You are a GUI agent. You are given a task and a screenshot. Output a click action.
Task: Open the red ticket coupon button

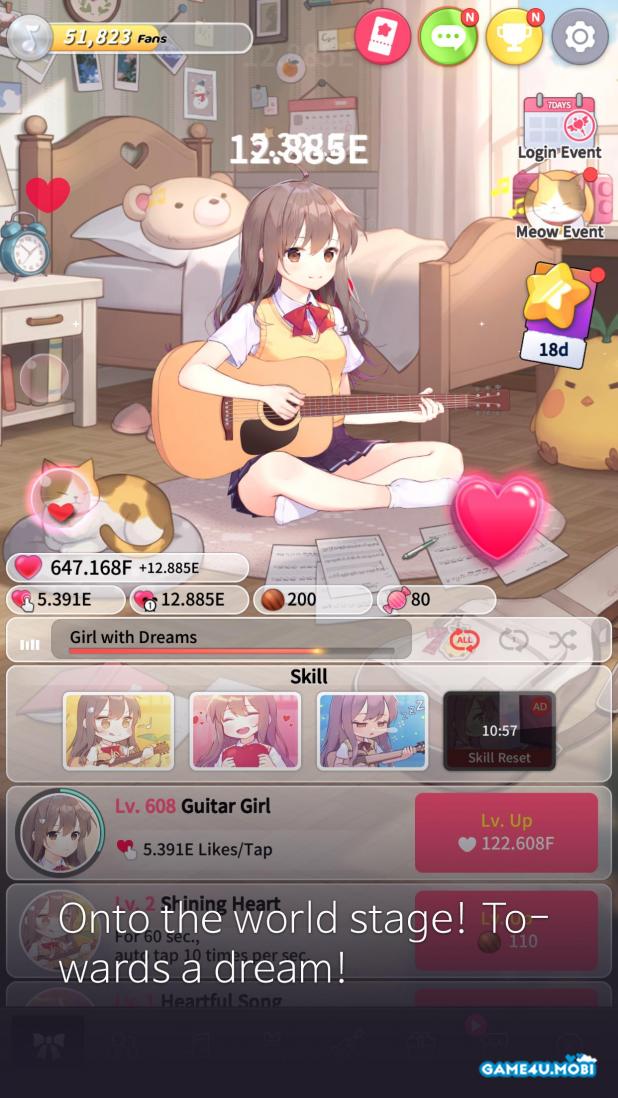(x=382, y=37)
